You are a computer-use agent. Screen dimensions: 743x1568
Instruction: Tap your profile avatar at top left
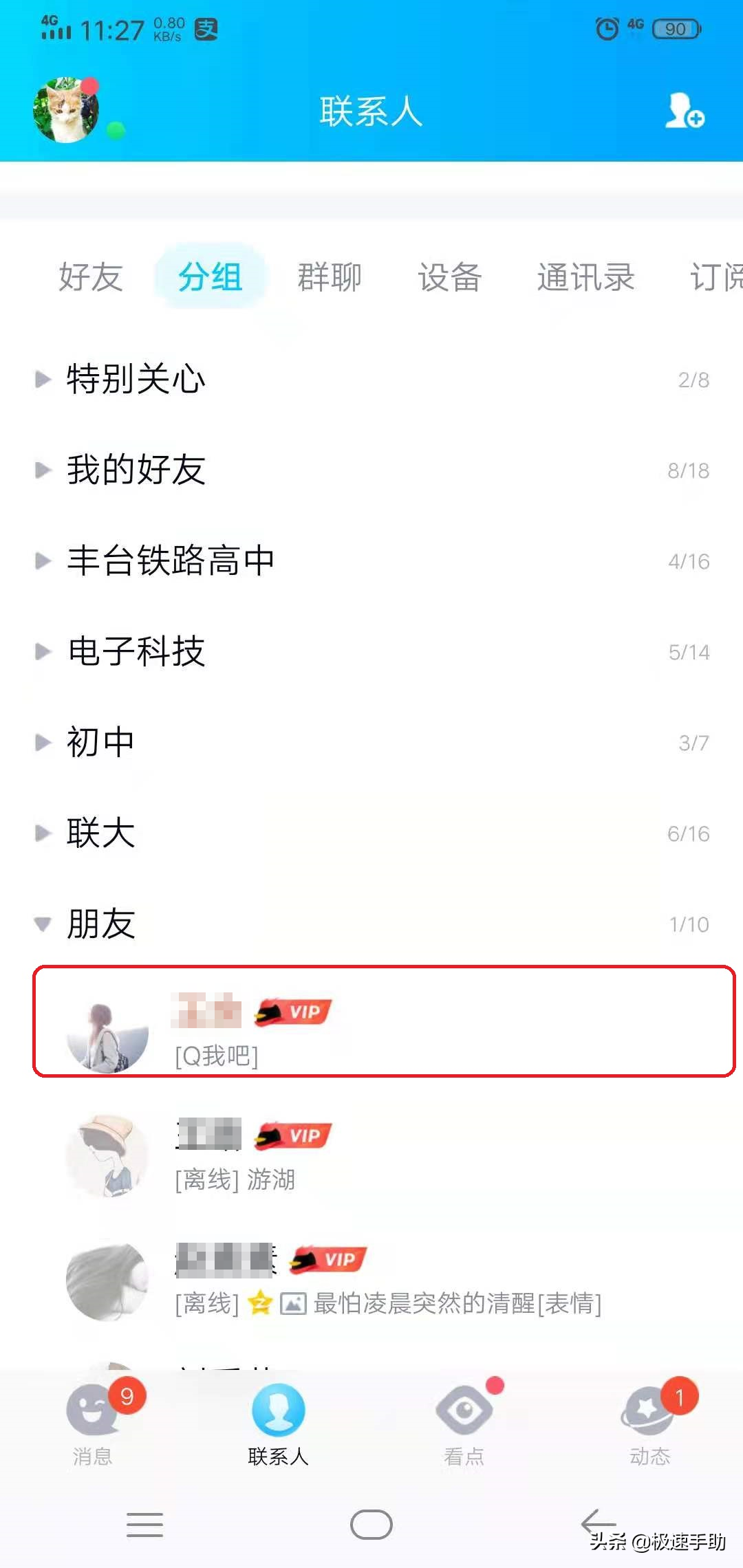point(71,109)
